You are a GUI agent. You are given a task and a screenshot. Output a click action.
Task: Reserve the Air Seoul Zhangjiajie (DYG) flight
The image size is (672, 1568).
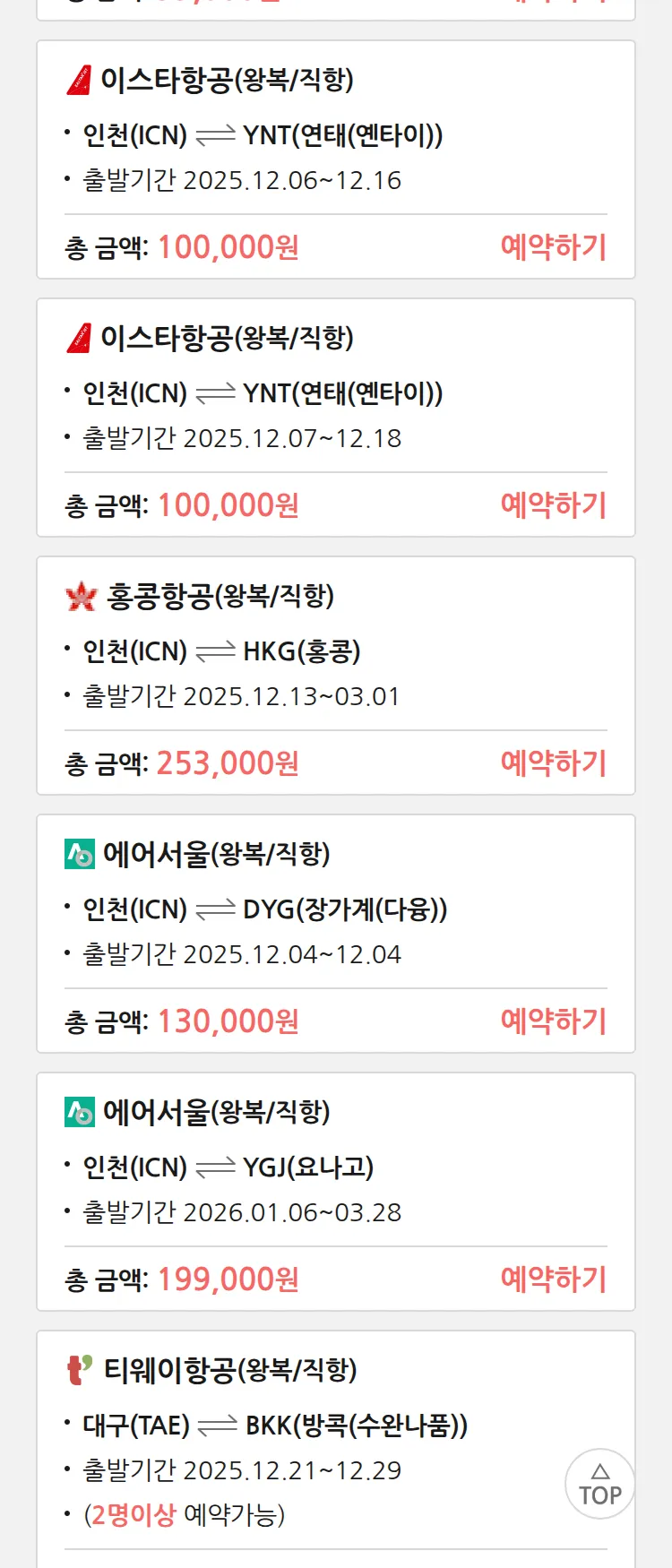tap(553, 1021)
